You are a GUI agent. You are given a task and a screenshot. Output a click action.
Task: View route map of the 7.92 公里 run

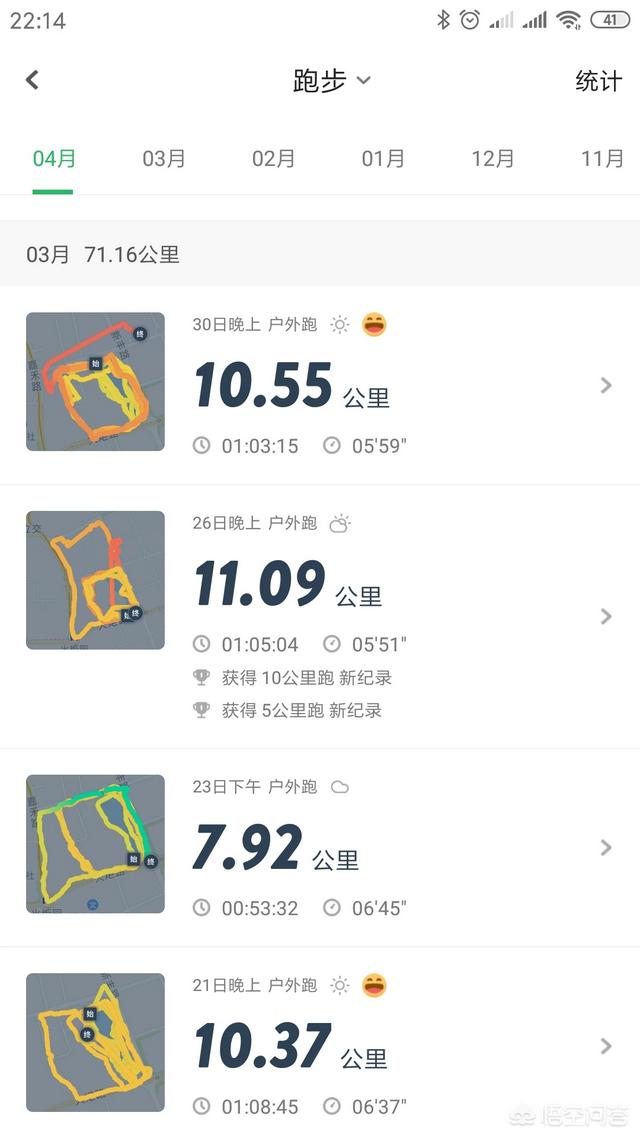95,843
